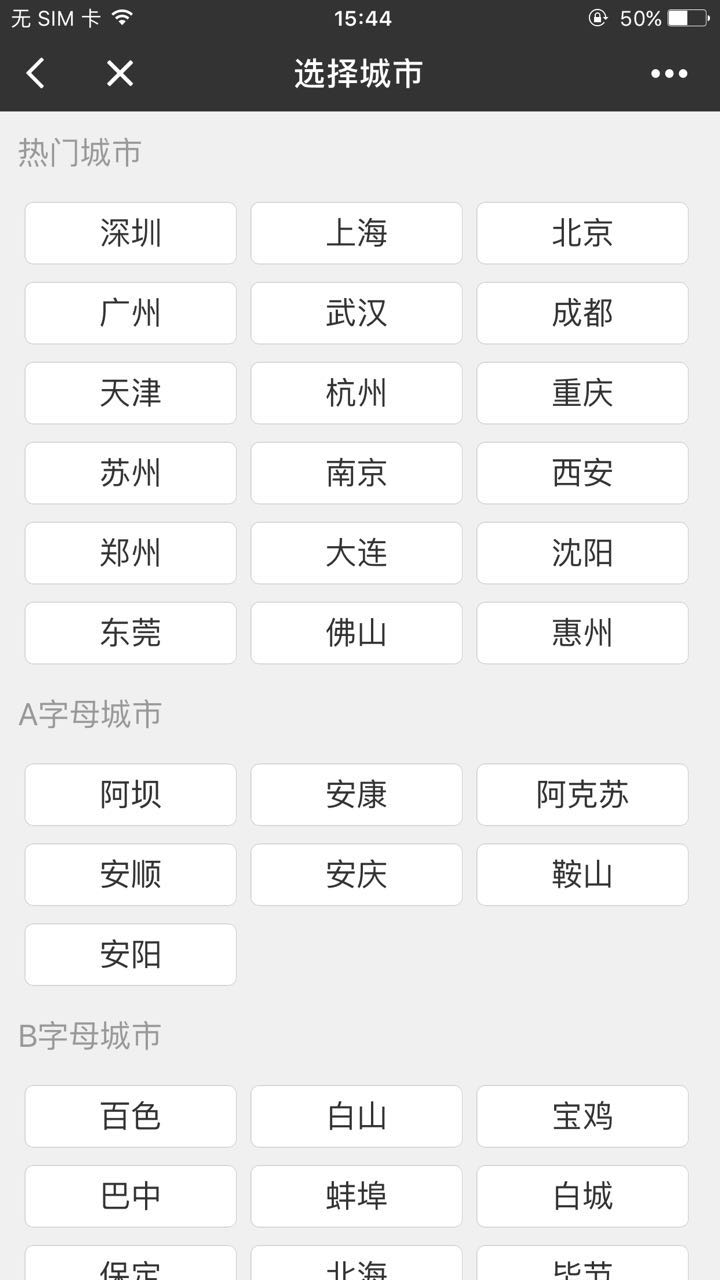720x1280 pixels.
Task: Choose 上海 as the city
Action: click(356, 233)
